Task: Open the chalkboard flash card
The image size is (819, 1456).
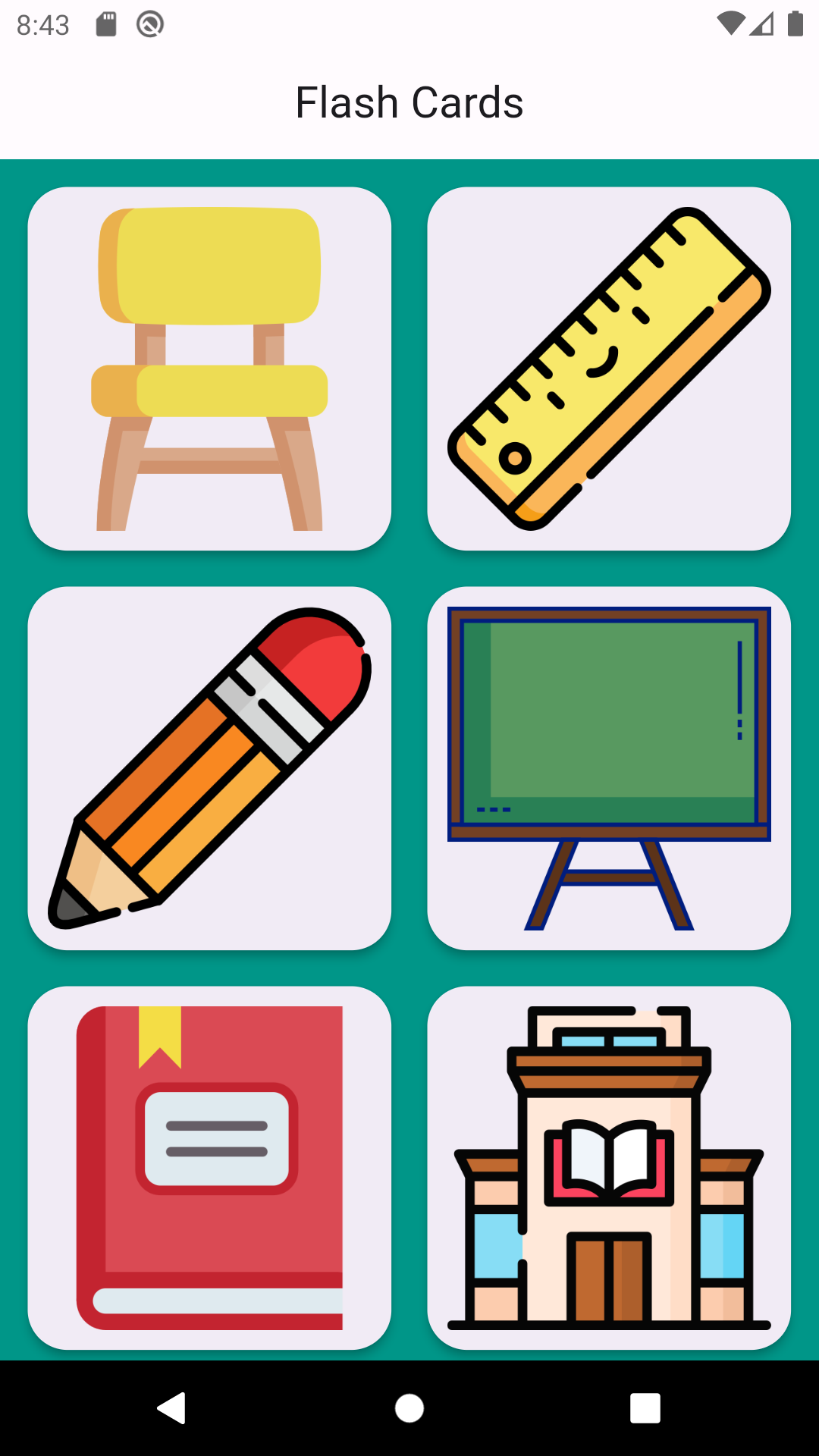Action: pyautogui.click(x=609, y=767)
